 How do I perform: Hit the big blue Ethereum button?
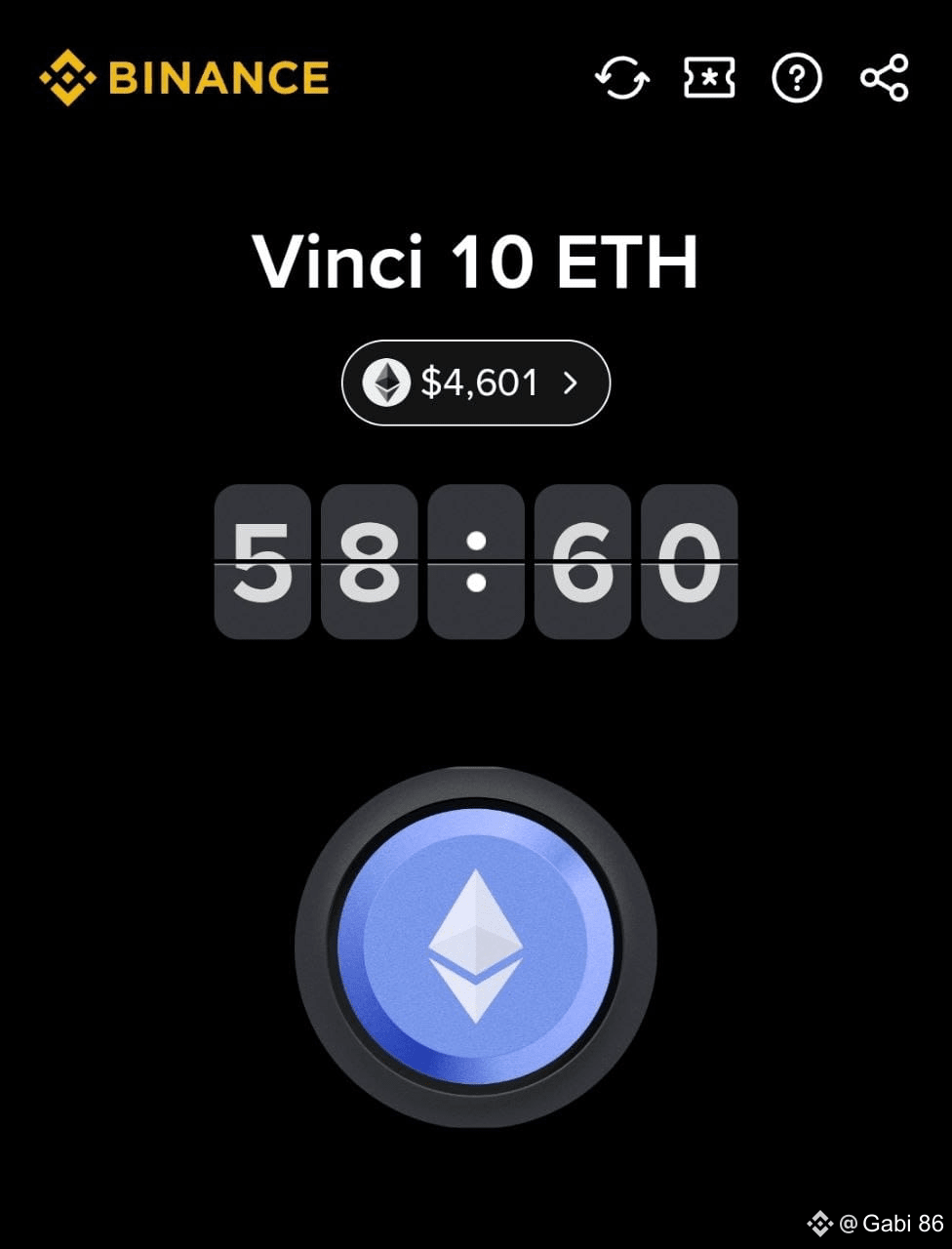tap(476, 947)
